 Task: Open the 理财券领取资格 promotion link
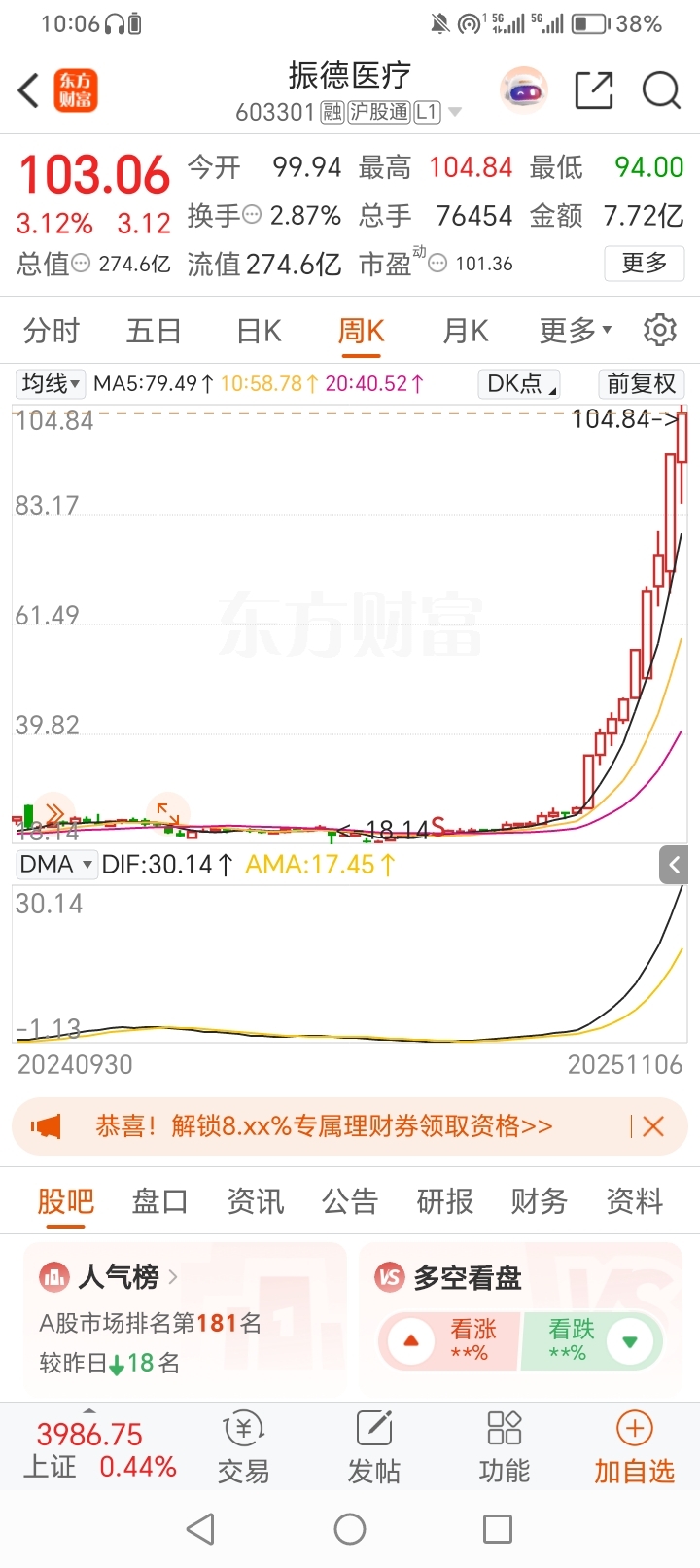click(x=323, y=1126)
